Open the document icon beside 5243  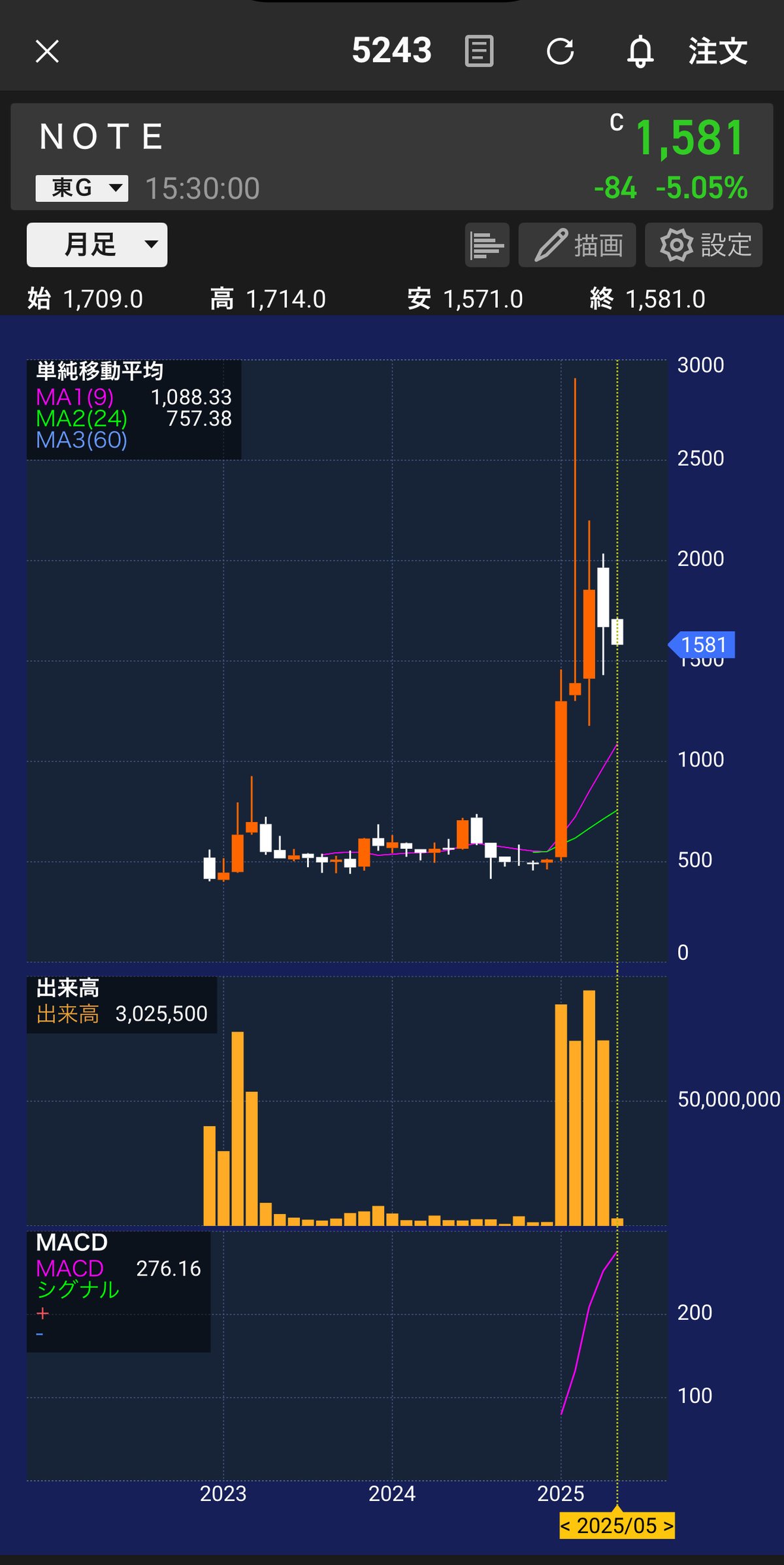tap(479, 51)
